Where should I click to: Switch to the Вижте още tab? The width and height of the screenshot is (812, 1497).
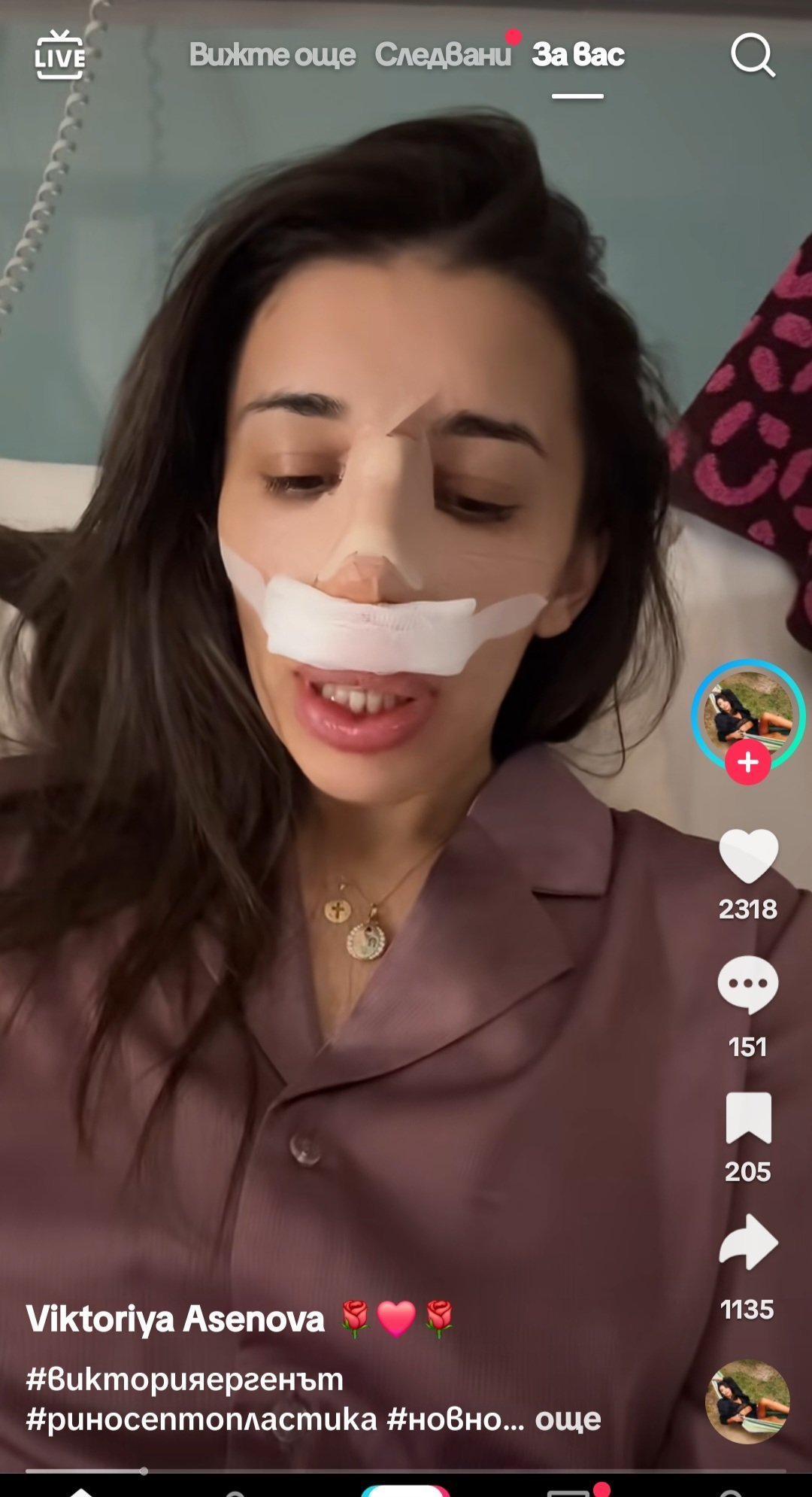[x=272, y=55]
